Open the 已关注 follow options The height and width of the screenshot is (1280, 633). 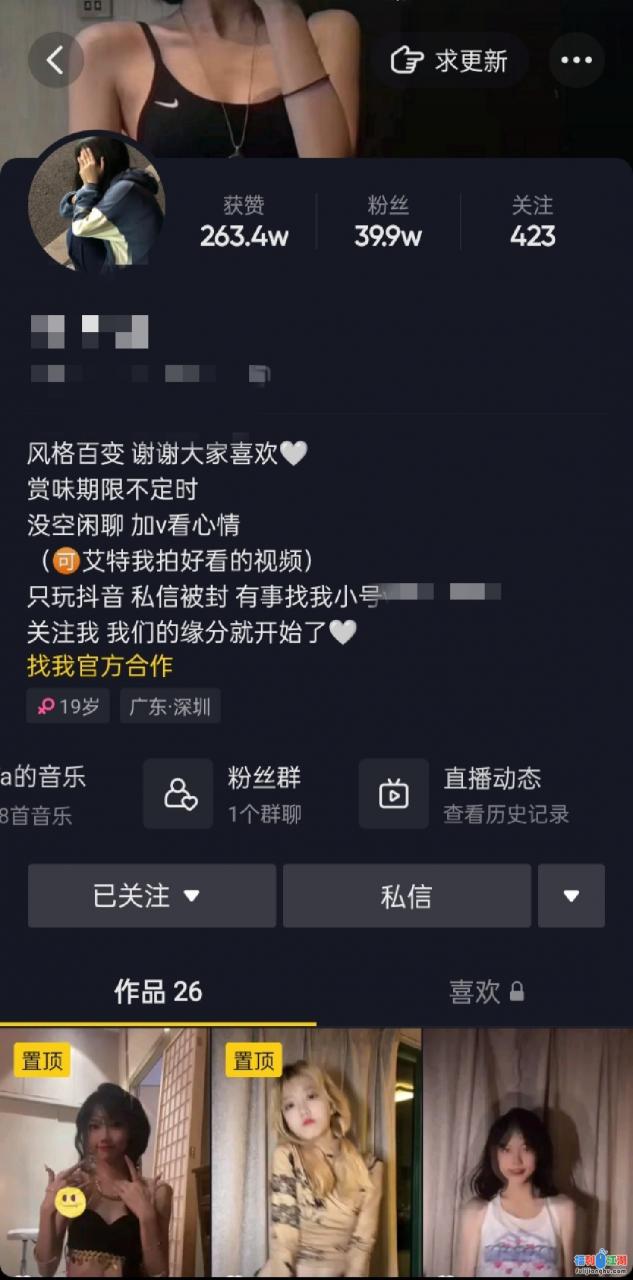point(152,896)
